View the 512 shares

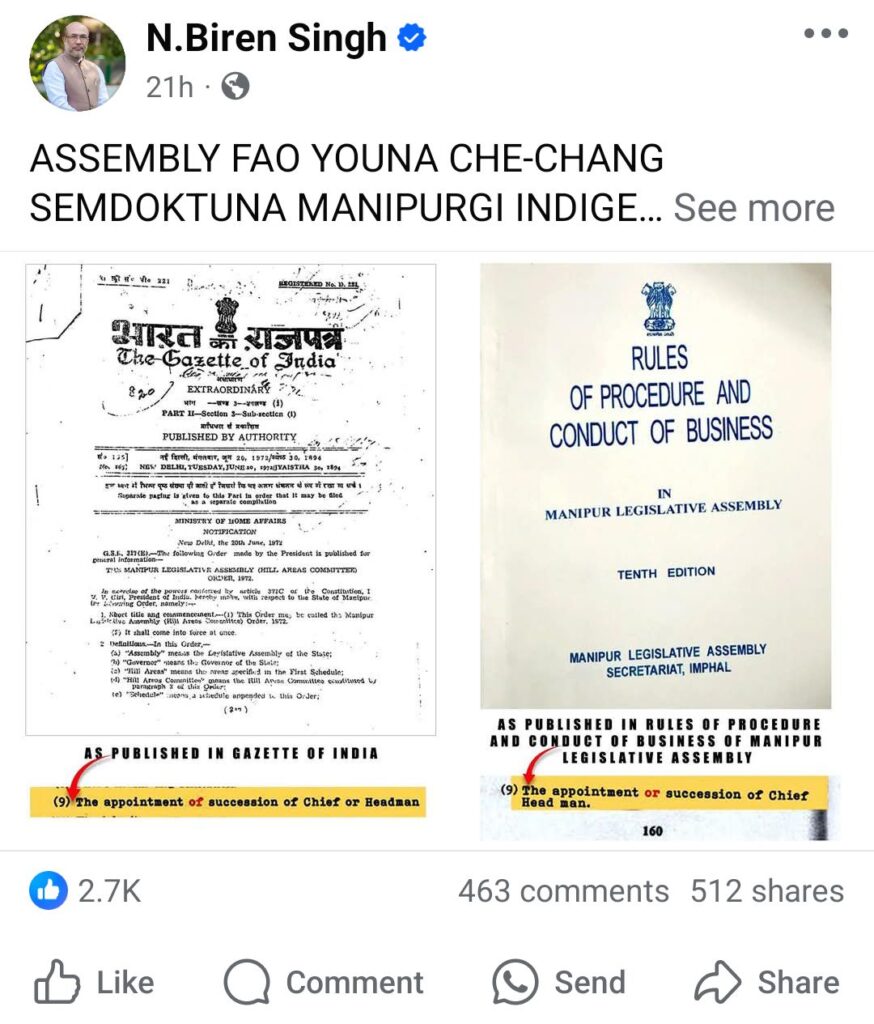coord(766,891)
